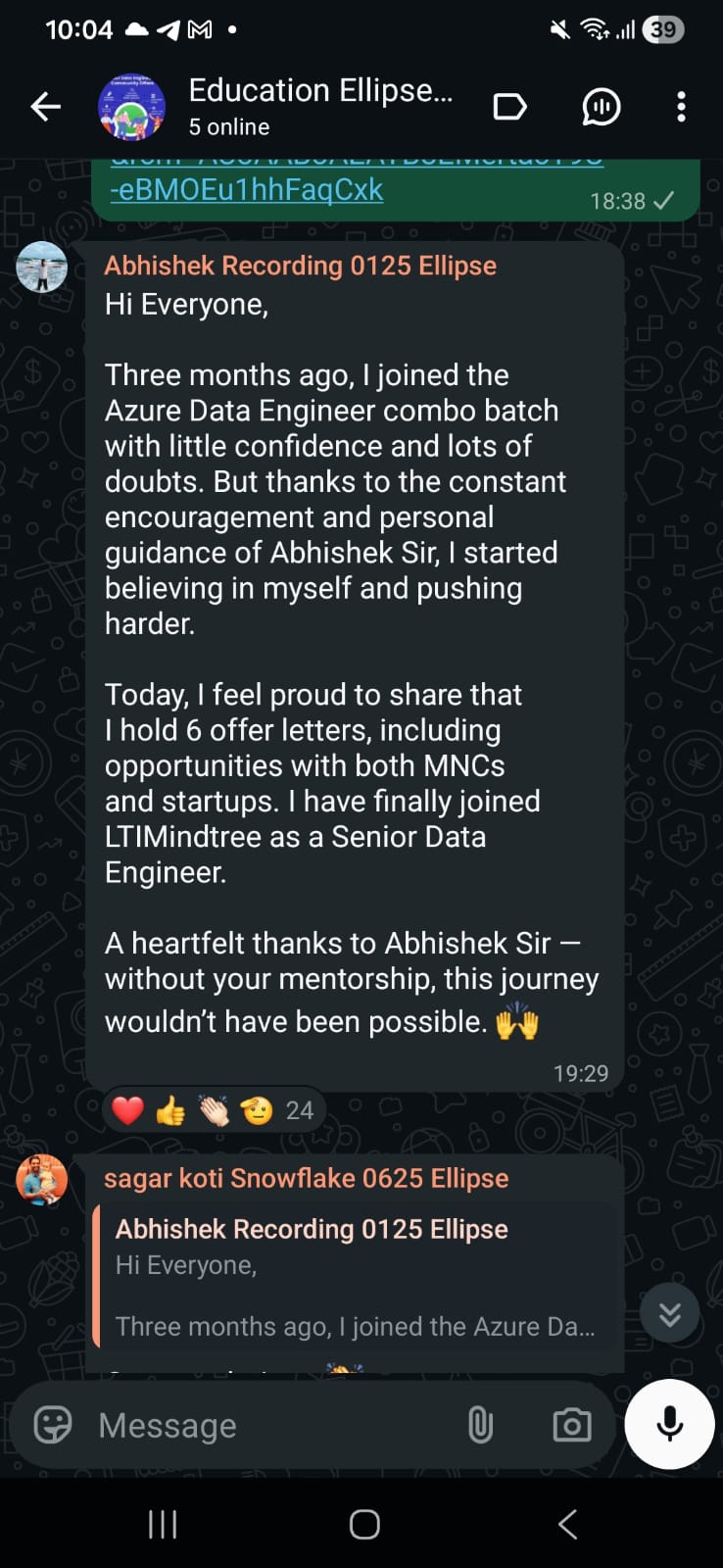The width and height of the screenshot is (723, 1568).
Task: Open the link ending in eBMOEu1hhFaqCxk
Action: tap(247, 189)
